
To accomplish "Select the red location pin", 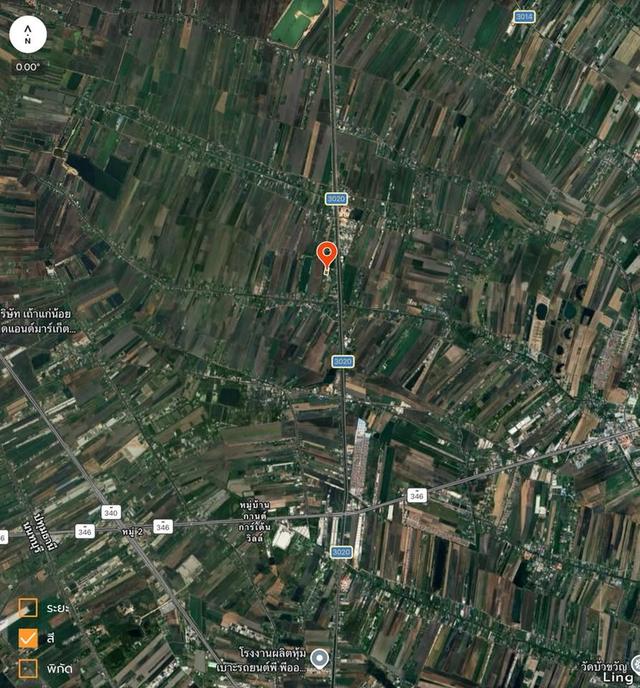I will [326, 254].
